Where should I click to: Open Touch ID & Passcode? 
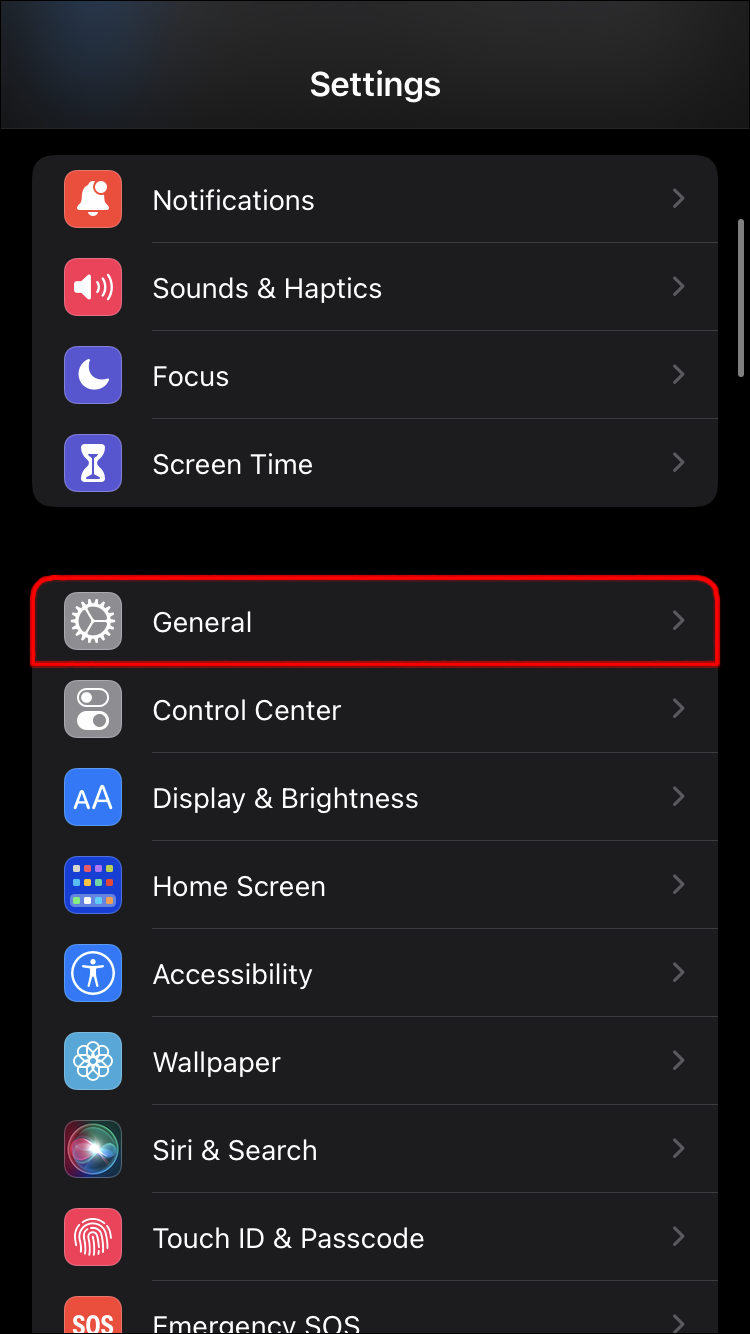(x=375, y=1237)
